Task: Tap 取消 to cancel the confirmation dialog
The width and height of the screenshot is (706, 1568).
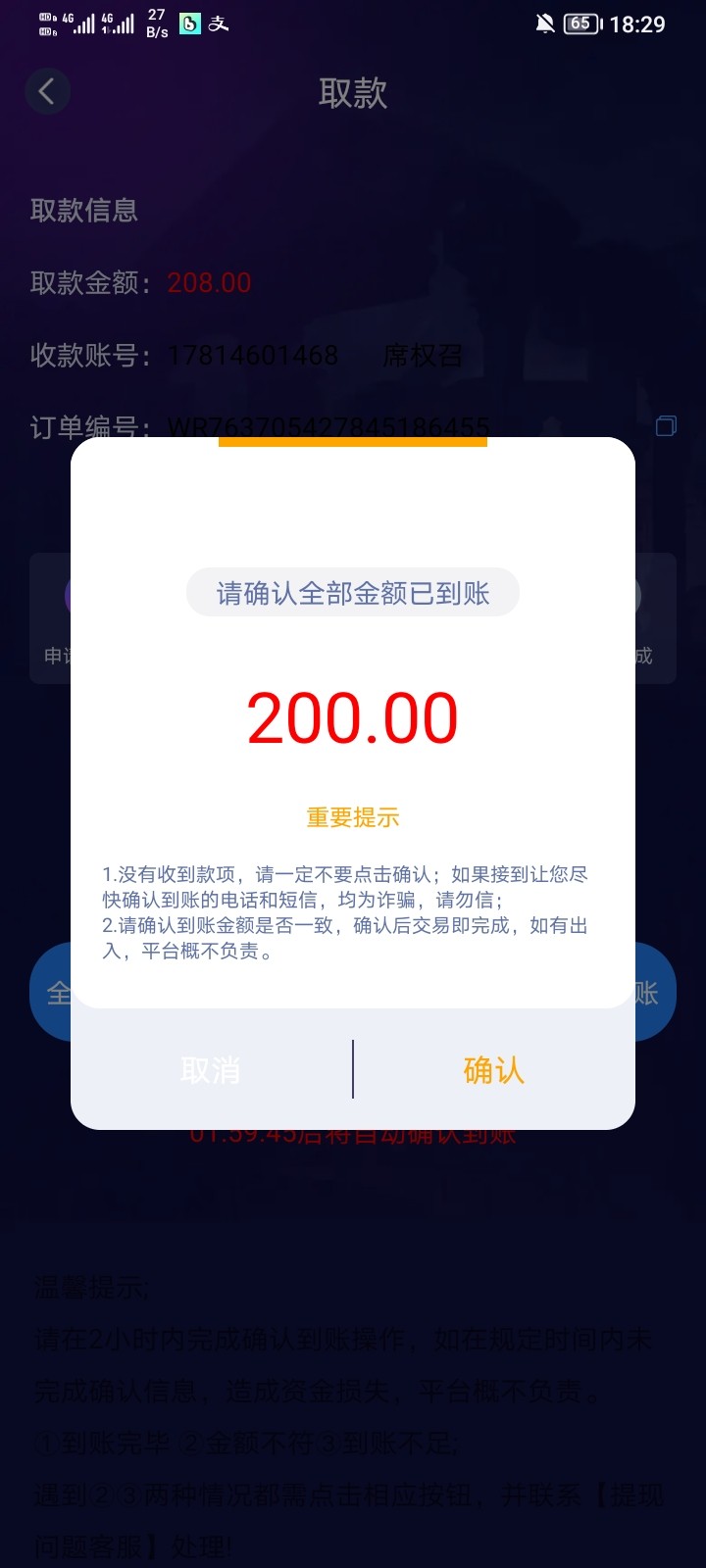Action: [x=211, y=1070]
